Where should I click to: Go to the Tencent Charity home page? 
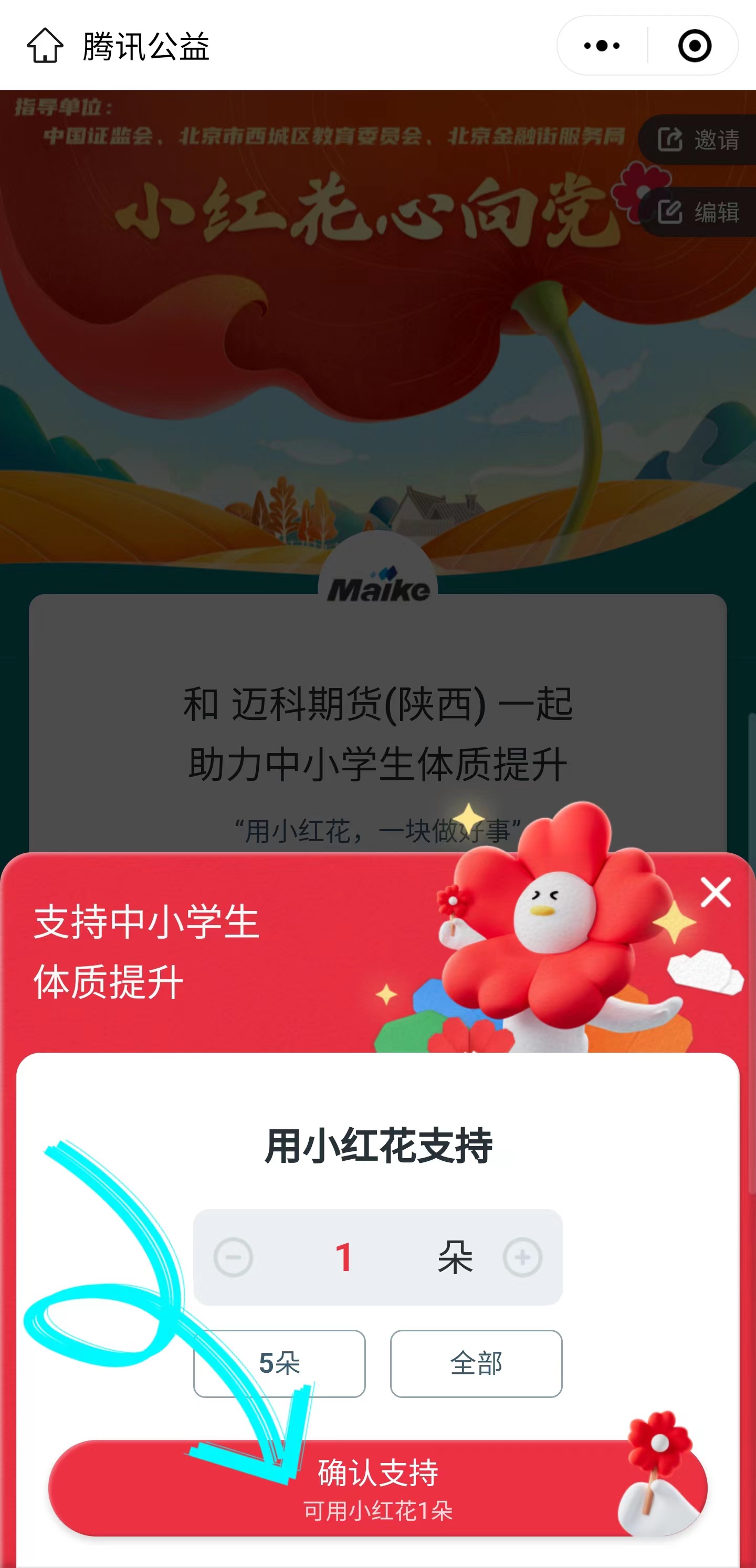point(45,46)
